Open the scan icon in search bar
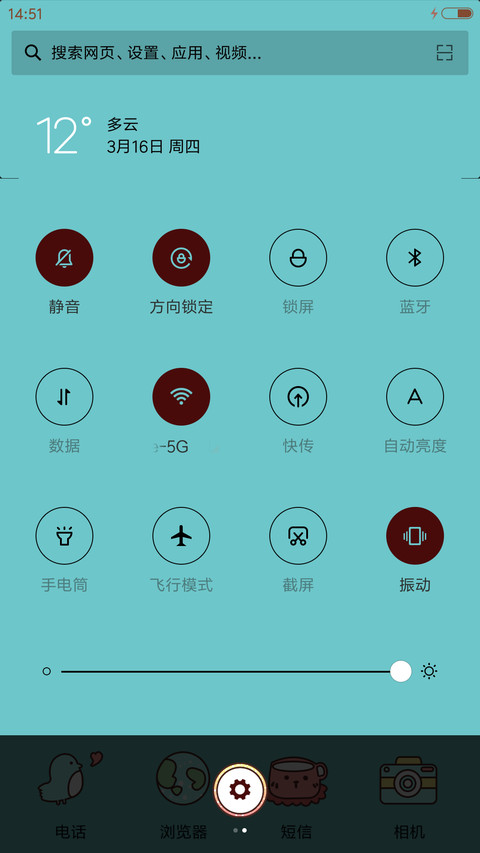Screen dimensions: 480x853 coord(445,53)
